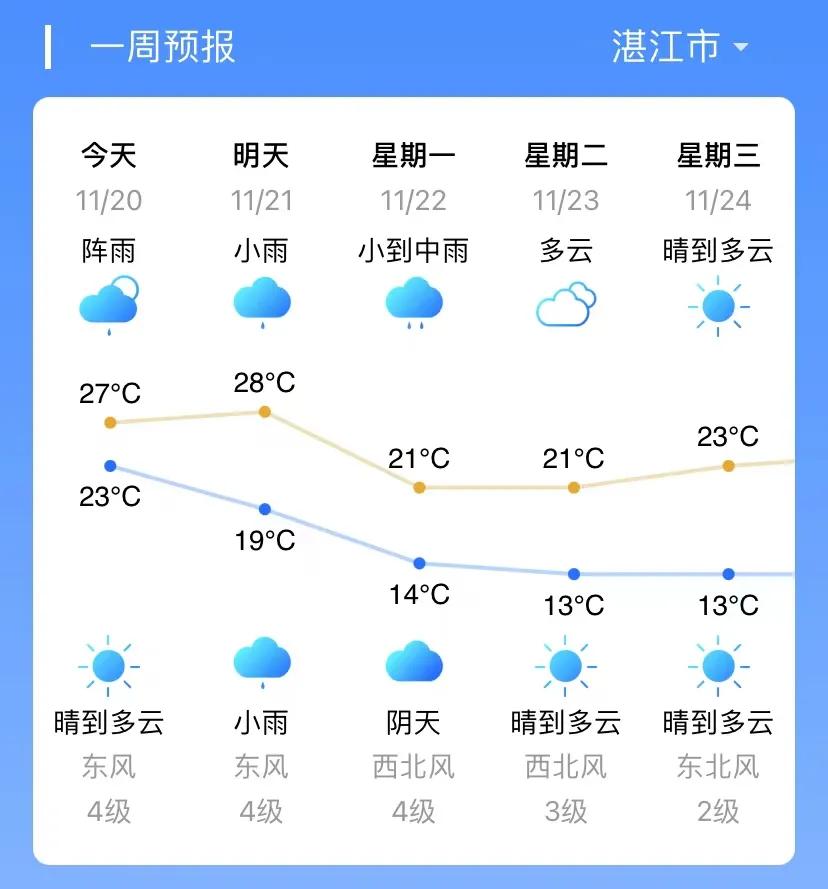Image resolution: width=828 pixels, height=889 pixels.
Task: Click the 东北风 2级 wind label
Action: point(718,790)
